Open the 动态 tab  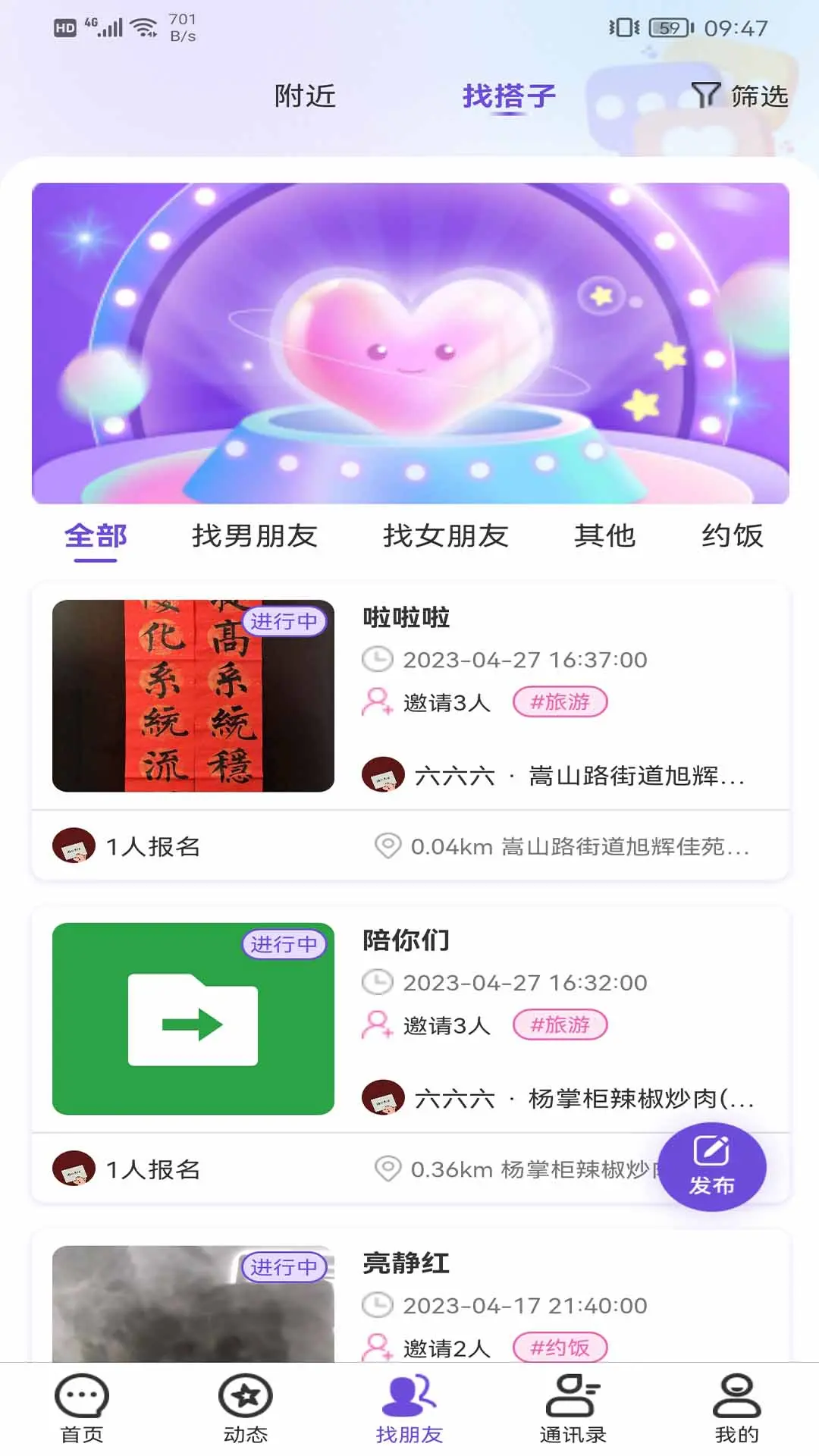(x=246, y=1409)
